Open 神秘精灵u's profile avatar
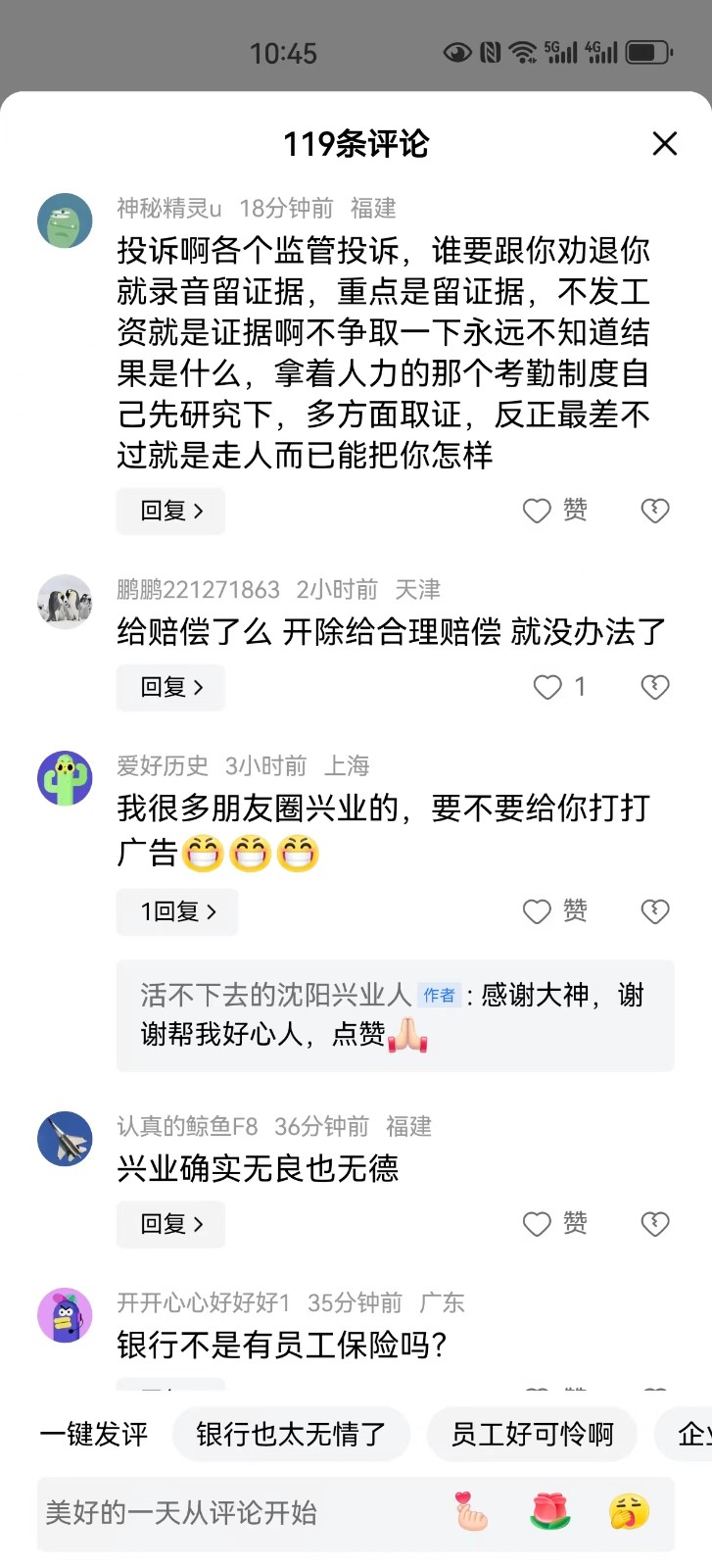 tap(65, 220)
